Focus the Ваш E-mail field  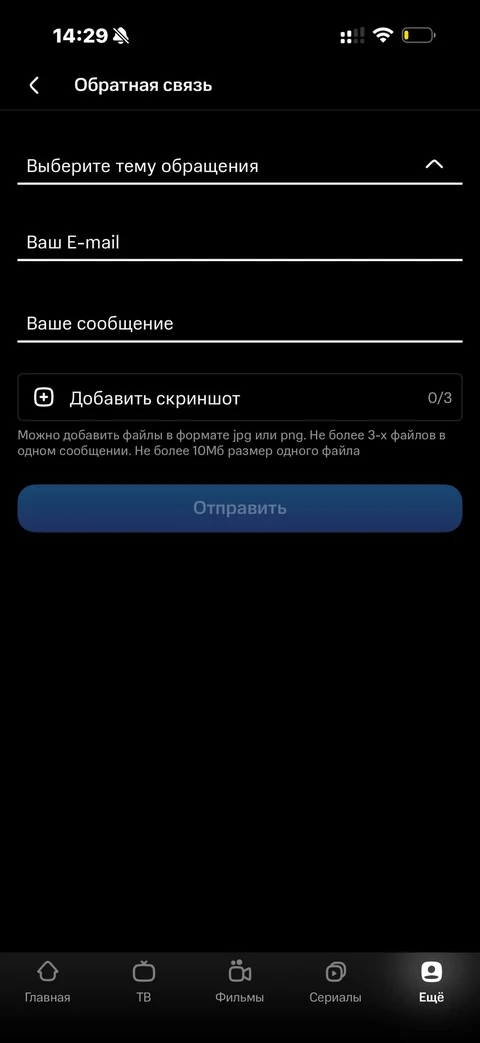click(x=239, y=243)
